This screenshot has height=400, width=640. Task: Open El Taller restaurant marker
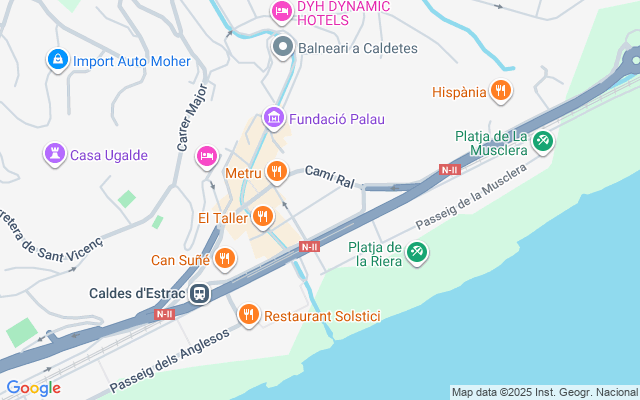tap(263, 216)
